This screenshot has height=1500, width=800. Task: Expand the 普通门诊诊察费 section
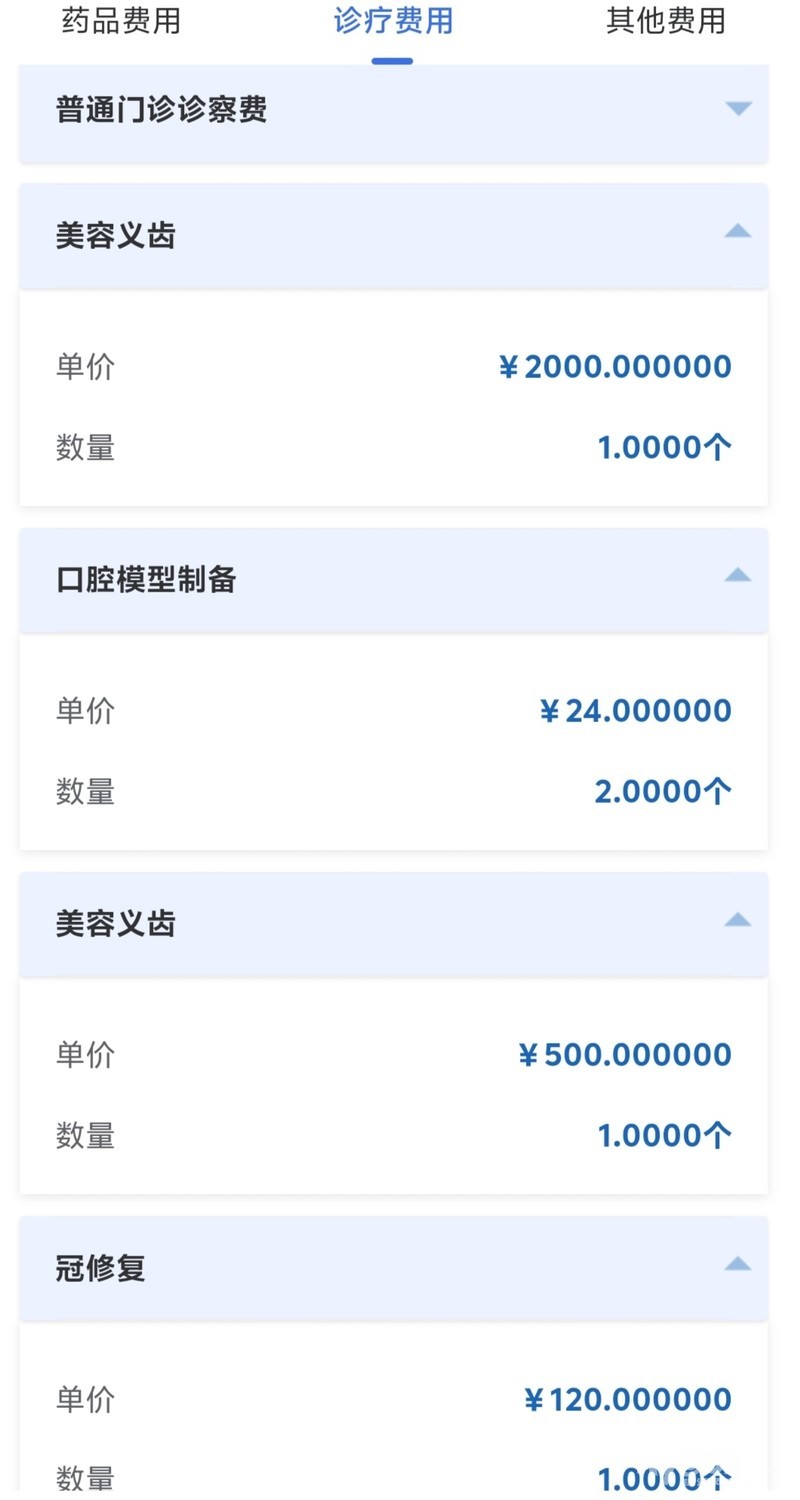tap(737, 109)
